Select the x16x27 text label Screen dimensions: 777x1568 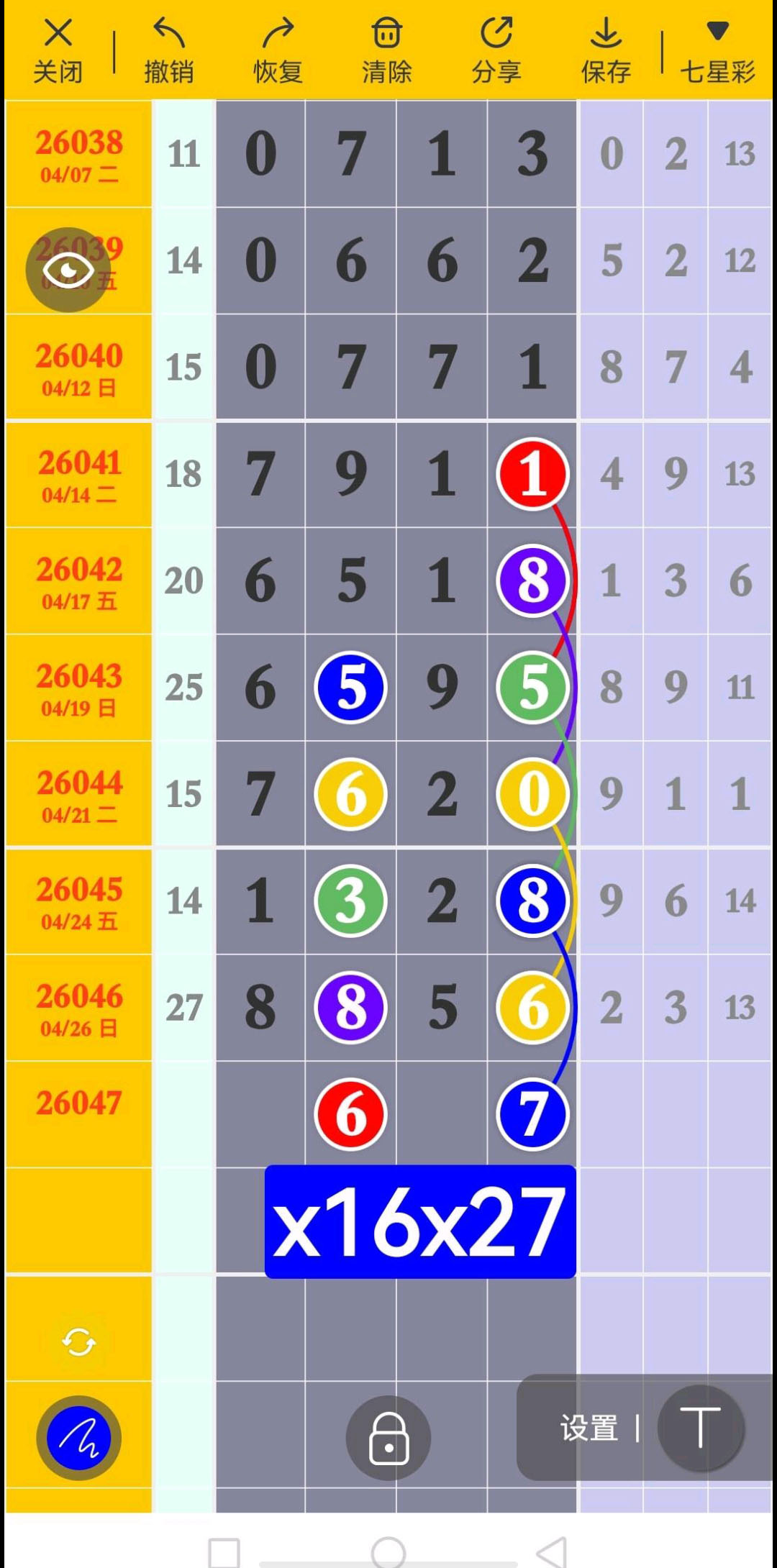point(420,1221)
